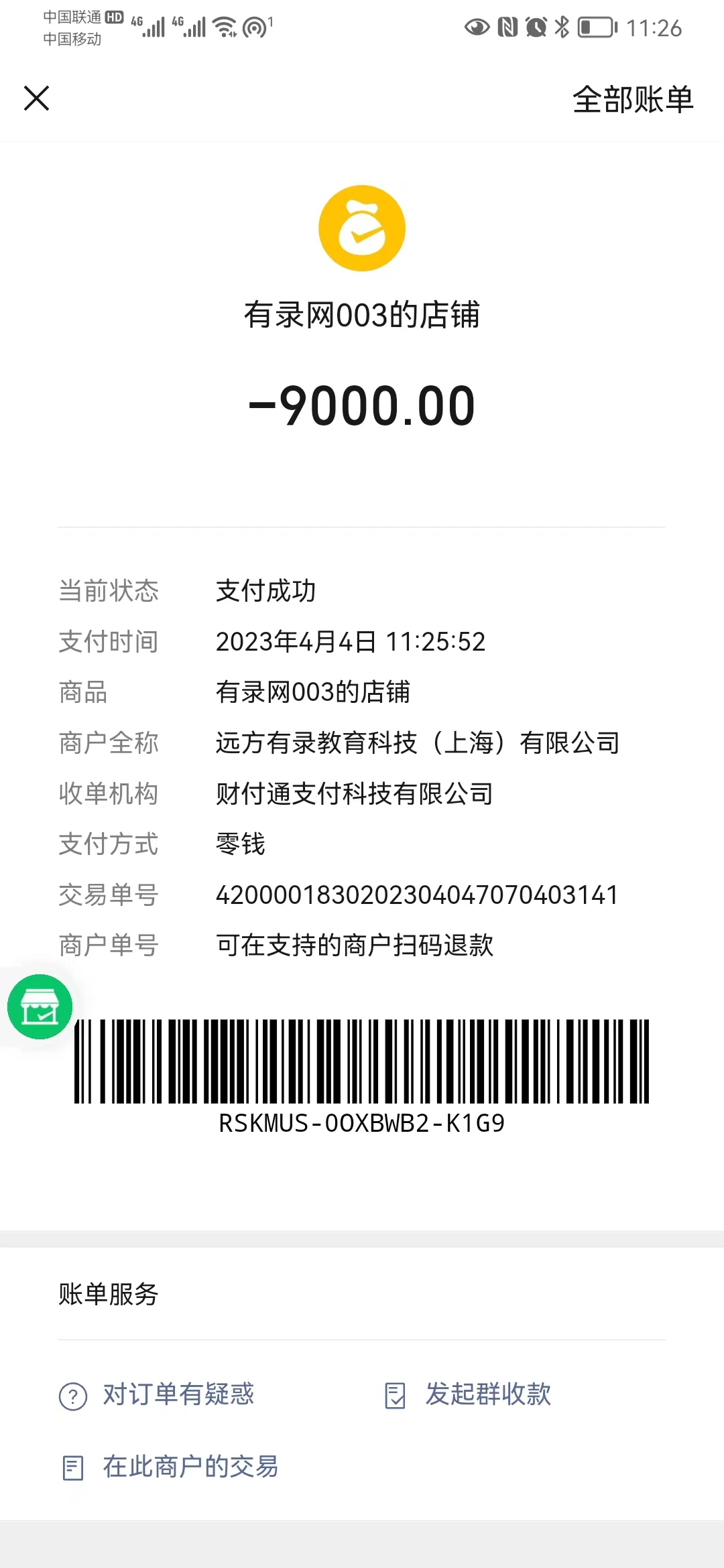Close the payment detail page
Screen dimensions: 724x1568
pyautogui.click(x=37, y=99)
